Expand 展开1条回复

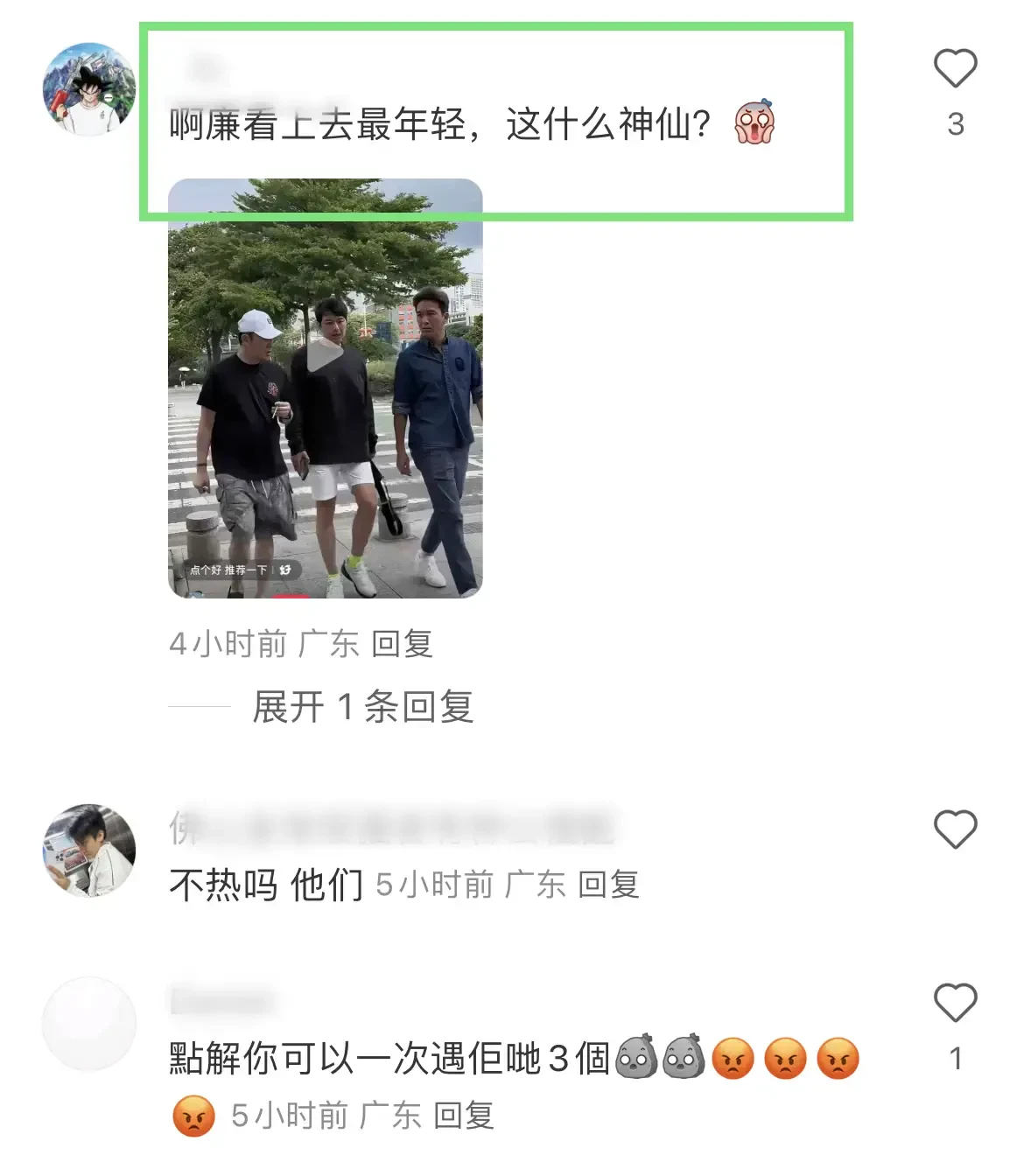(x=362, y=707)
